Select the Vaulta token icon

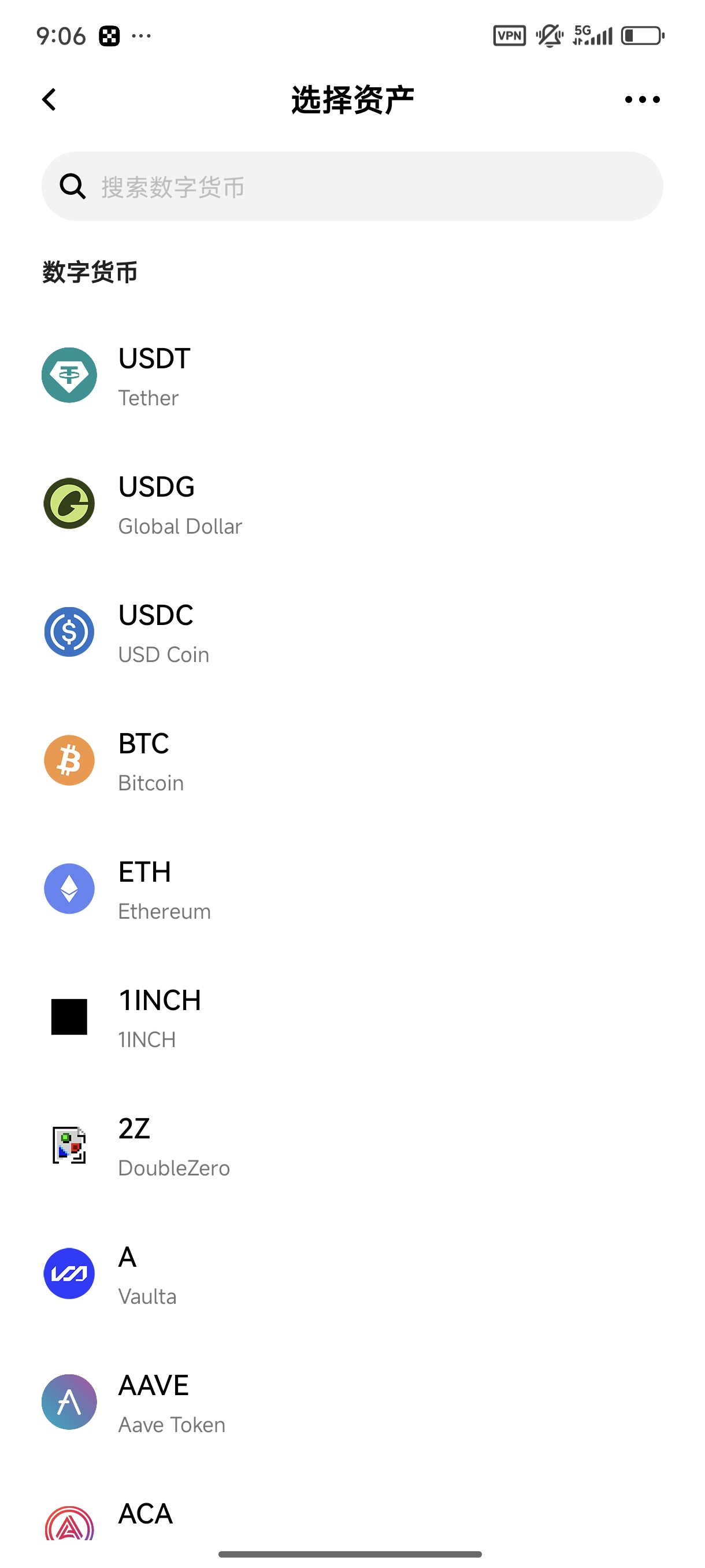[69, 1273]
